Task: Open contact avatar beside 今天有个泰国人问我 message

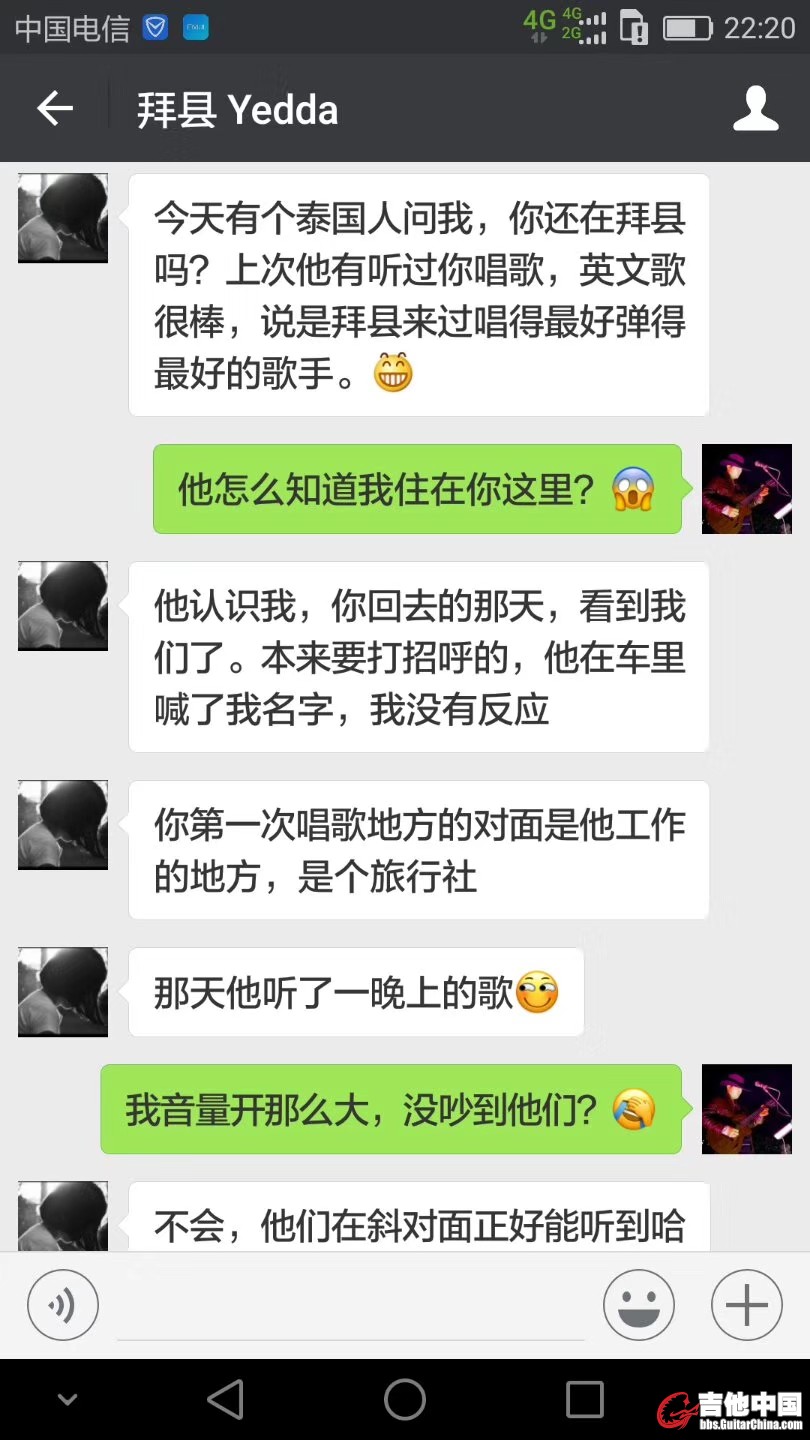Action: [x=63, y=218]
